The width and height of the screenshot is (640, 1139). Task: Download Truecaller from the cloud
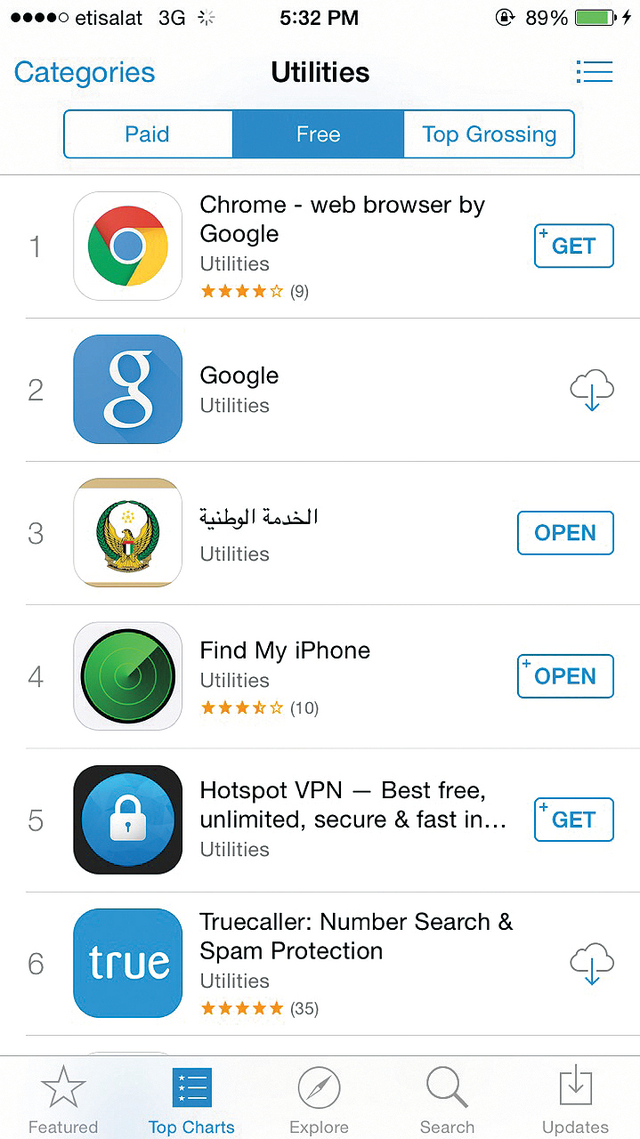592,963
